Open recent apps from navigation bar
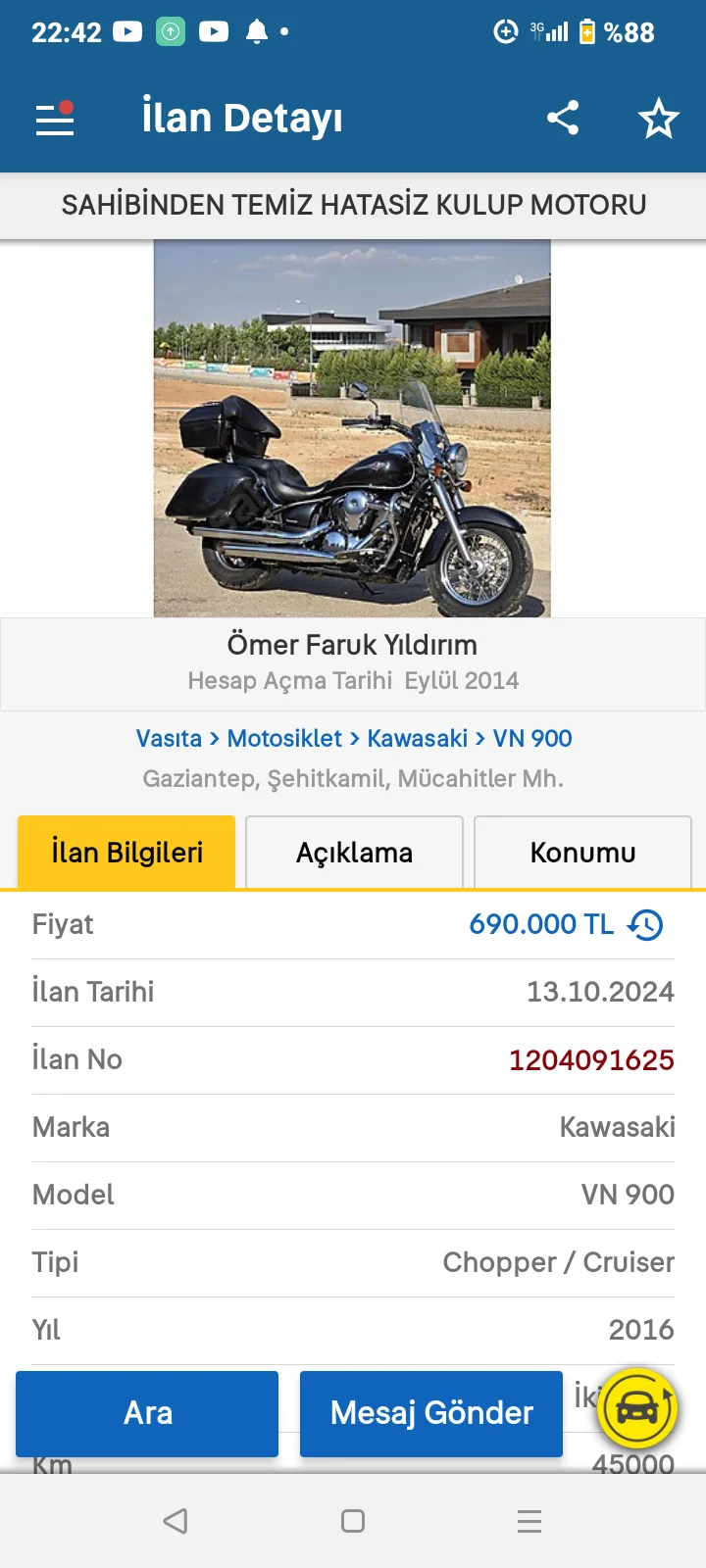This screenshot has width=706, height=1568. [529, 1521]
